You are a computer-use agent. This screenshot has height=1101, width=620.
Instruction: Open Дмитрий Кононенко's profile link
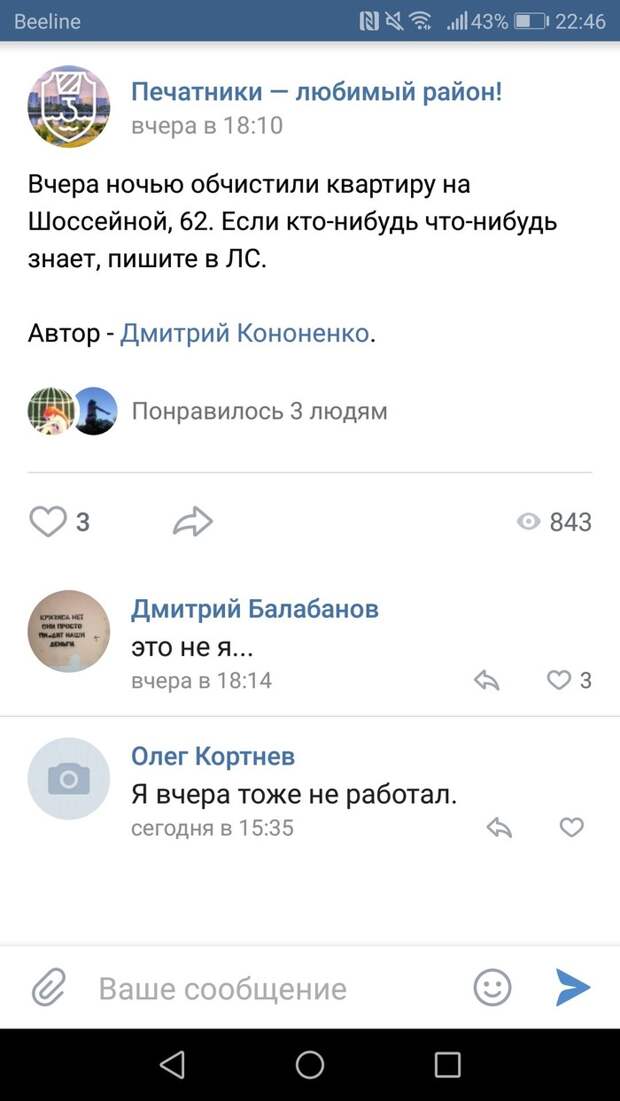click(x=244, y=334)
